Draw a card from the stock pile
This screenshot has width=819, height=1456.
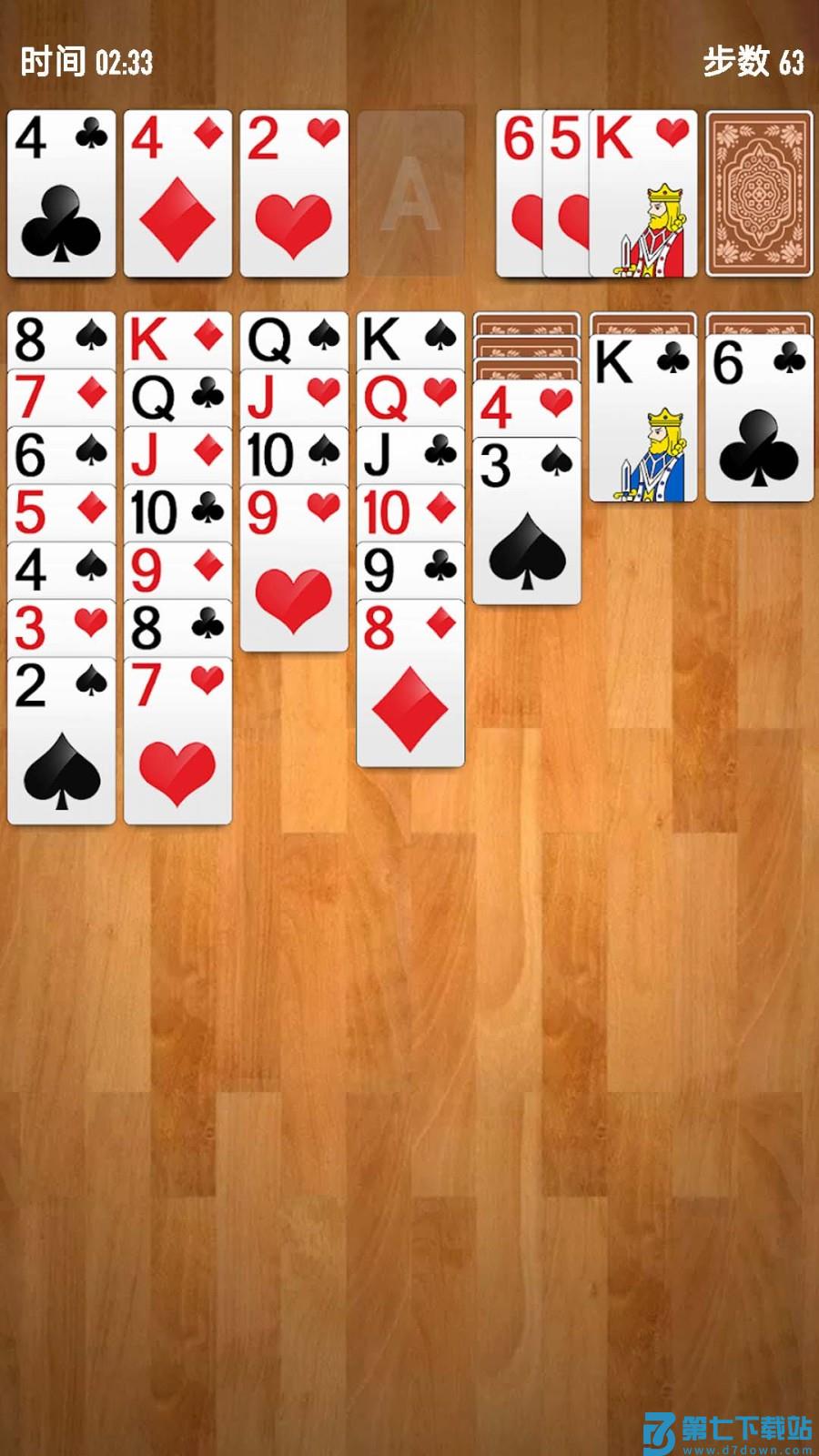point(759,193)
